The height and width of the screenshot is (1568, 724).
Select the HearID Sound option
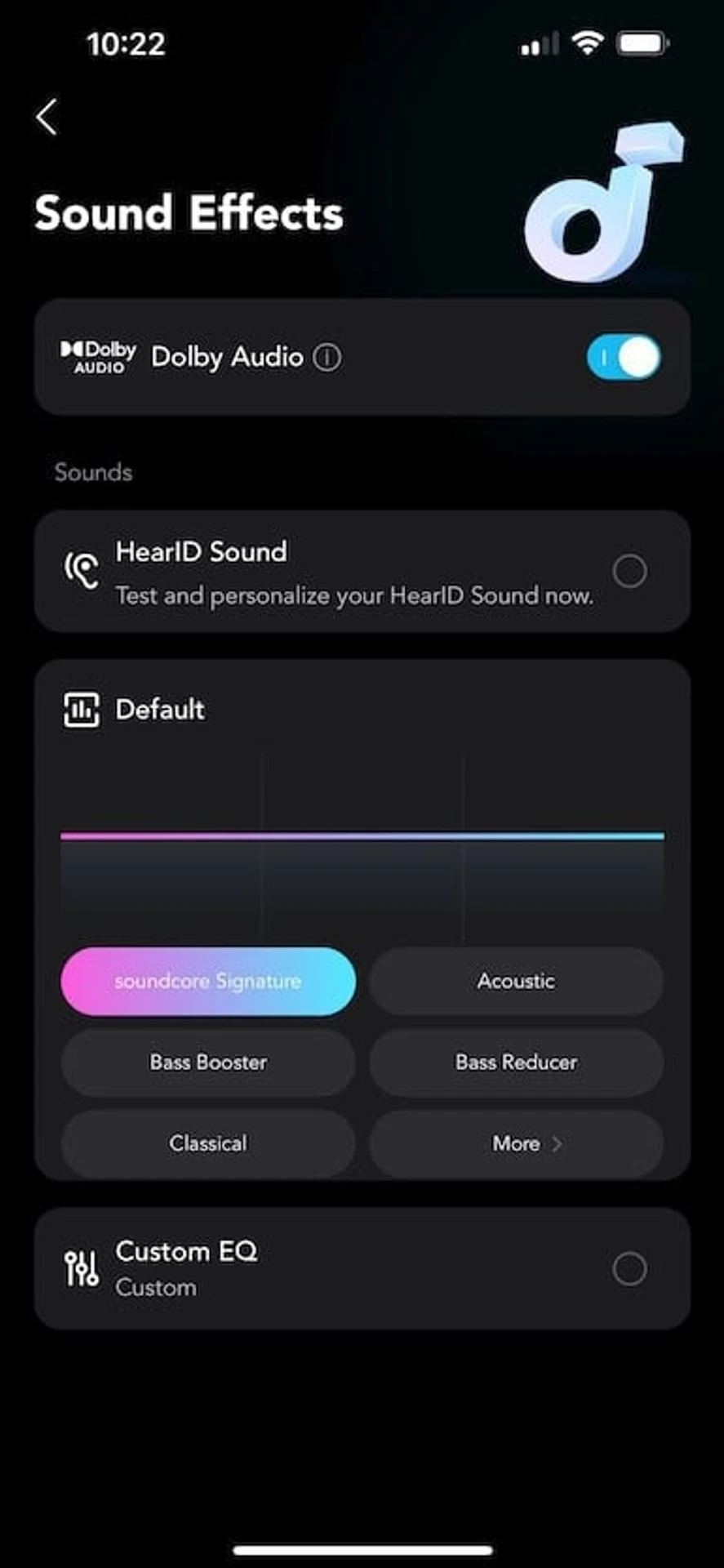[x=629, y=572]
